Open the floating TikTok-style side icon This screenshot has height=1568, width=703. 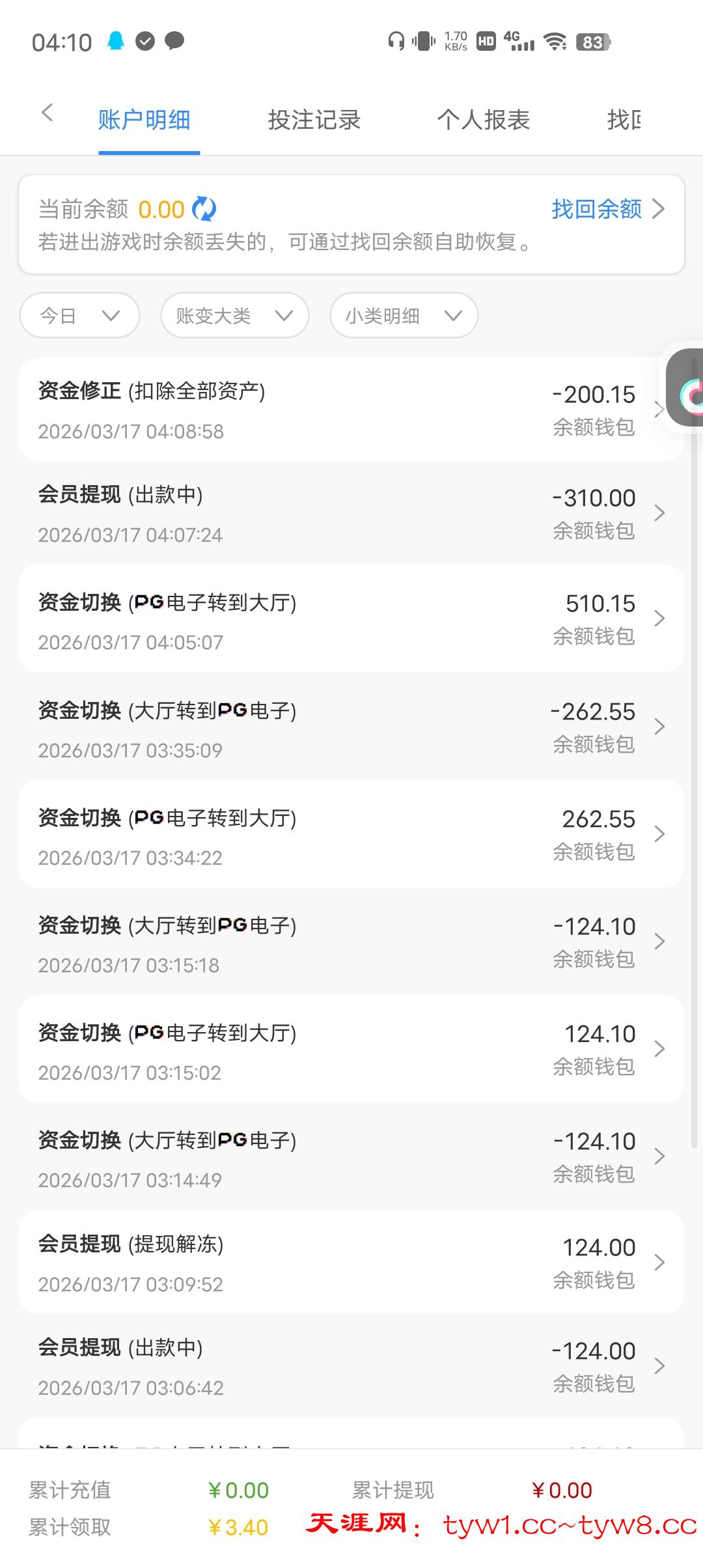[687, 388]
